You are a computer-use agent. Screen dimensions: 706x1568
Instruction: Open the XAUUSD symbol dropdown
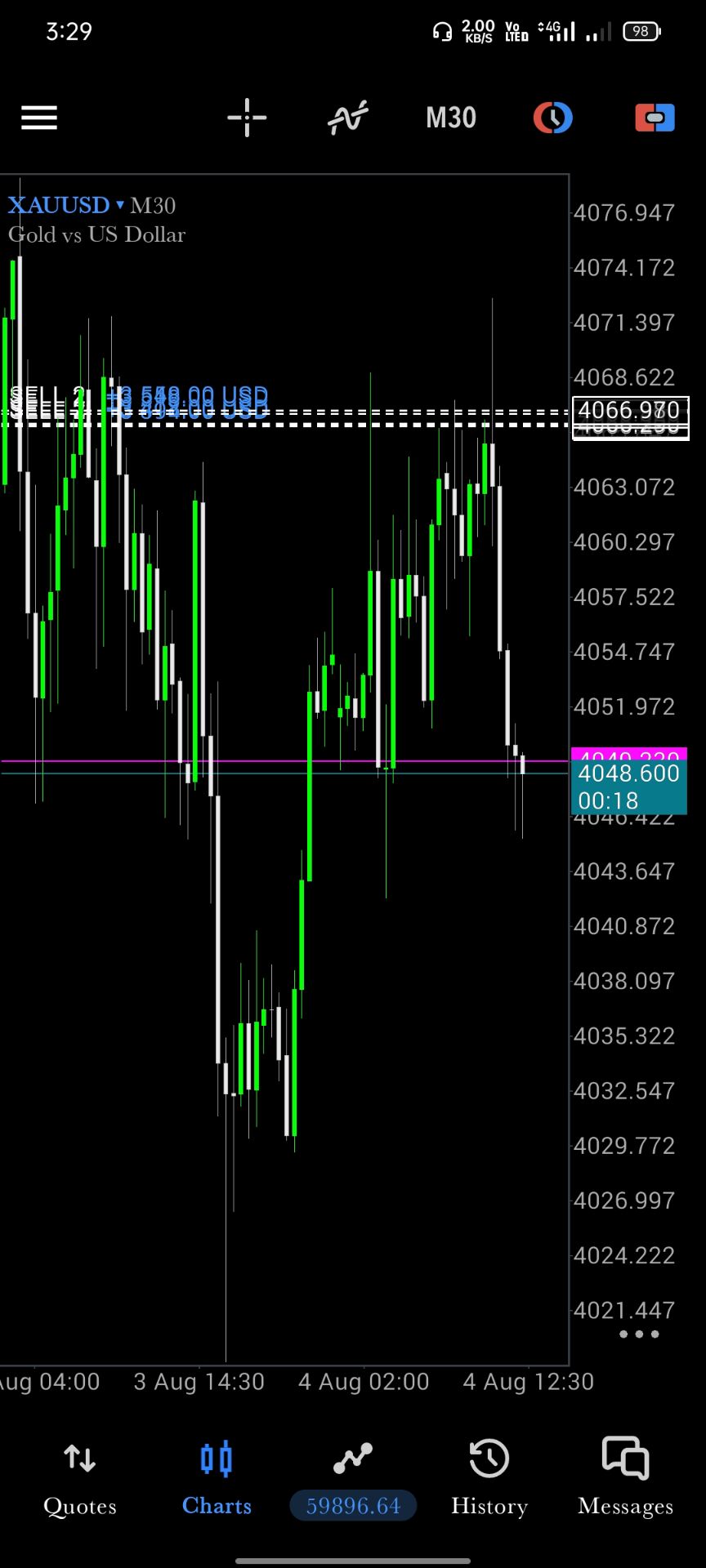point(65,205)
